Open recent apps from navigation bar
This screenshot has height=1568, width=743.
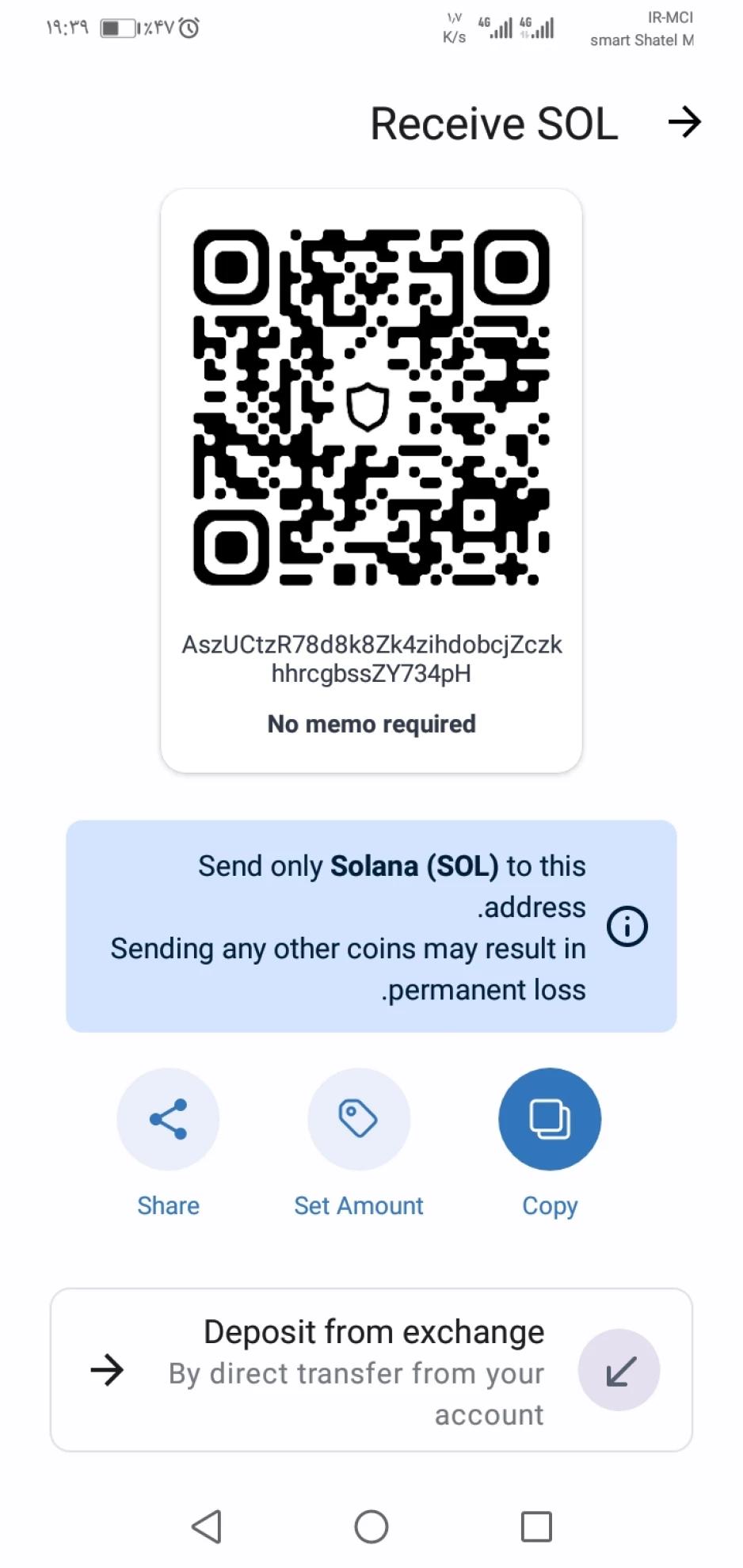point(536,1526)
